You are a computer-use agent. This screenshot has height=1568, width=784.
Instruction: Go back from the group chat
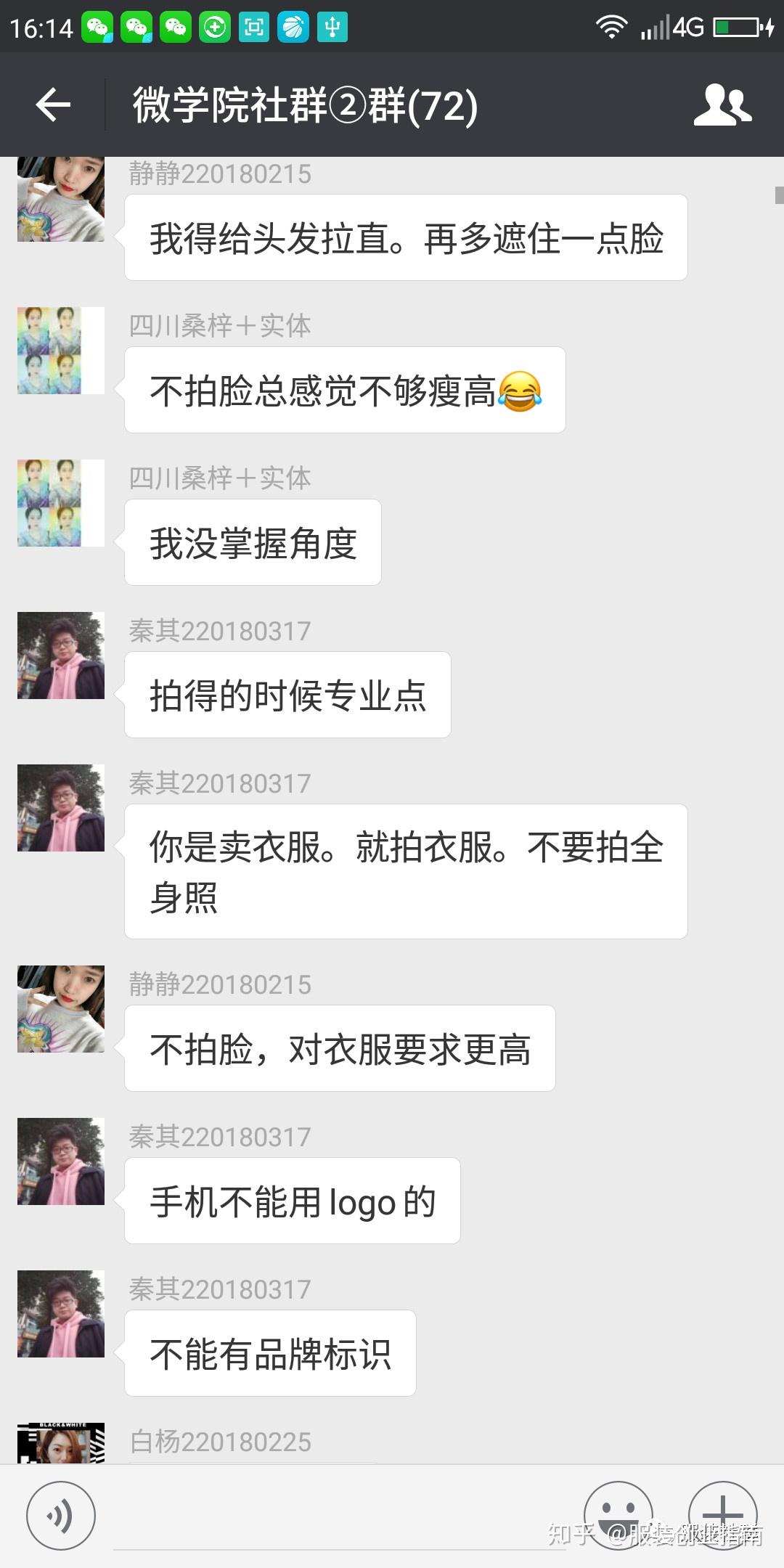coord(53,105)
